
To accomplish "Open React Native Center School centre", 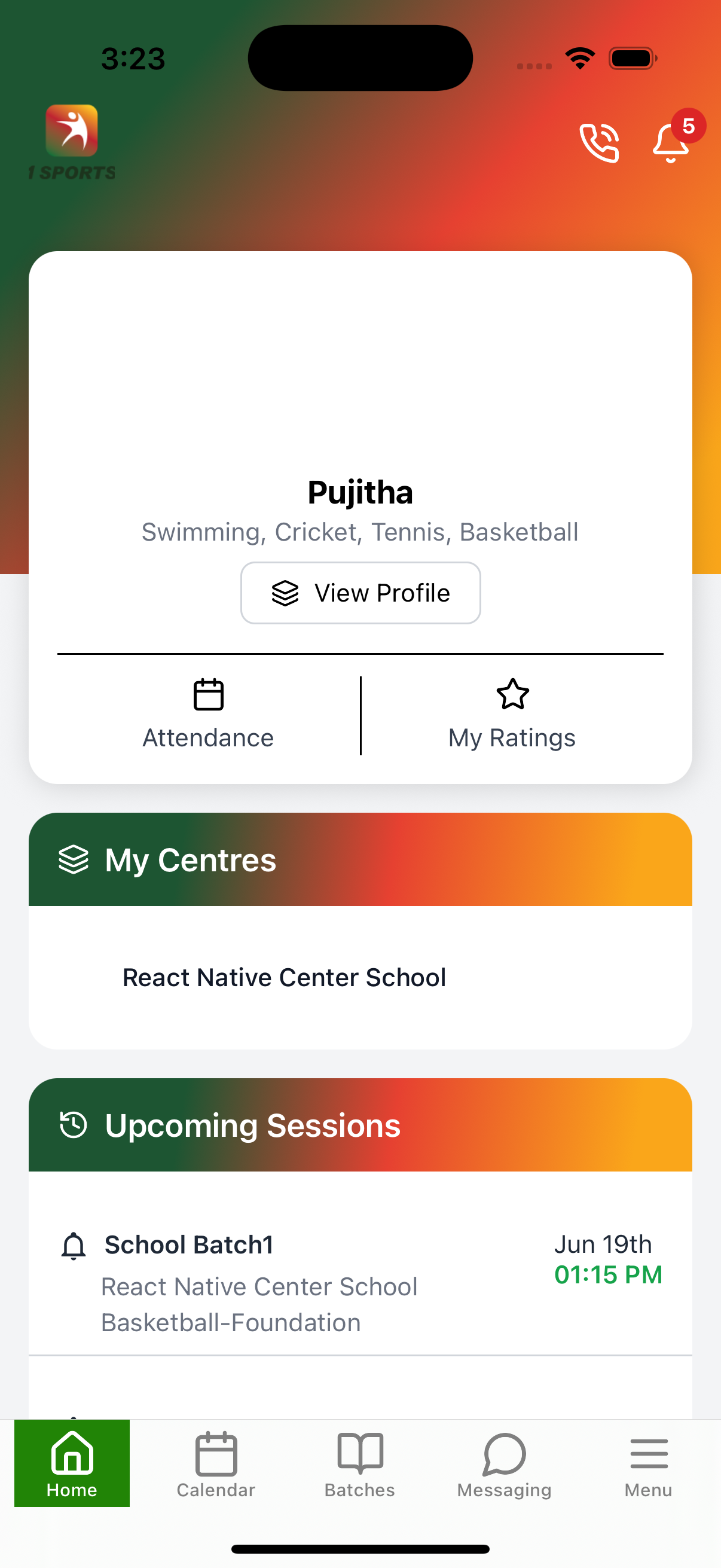I will [x=284, y=977].
